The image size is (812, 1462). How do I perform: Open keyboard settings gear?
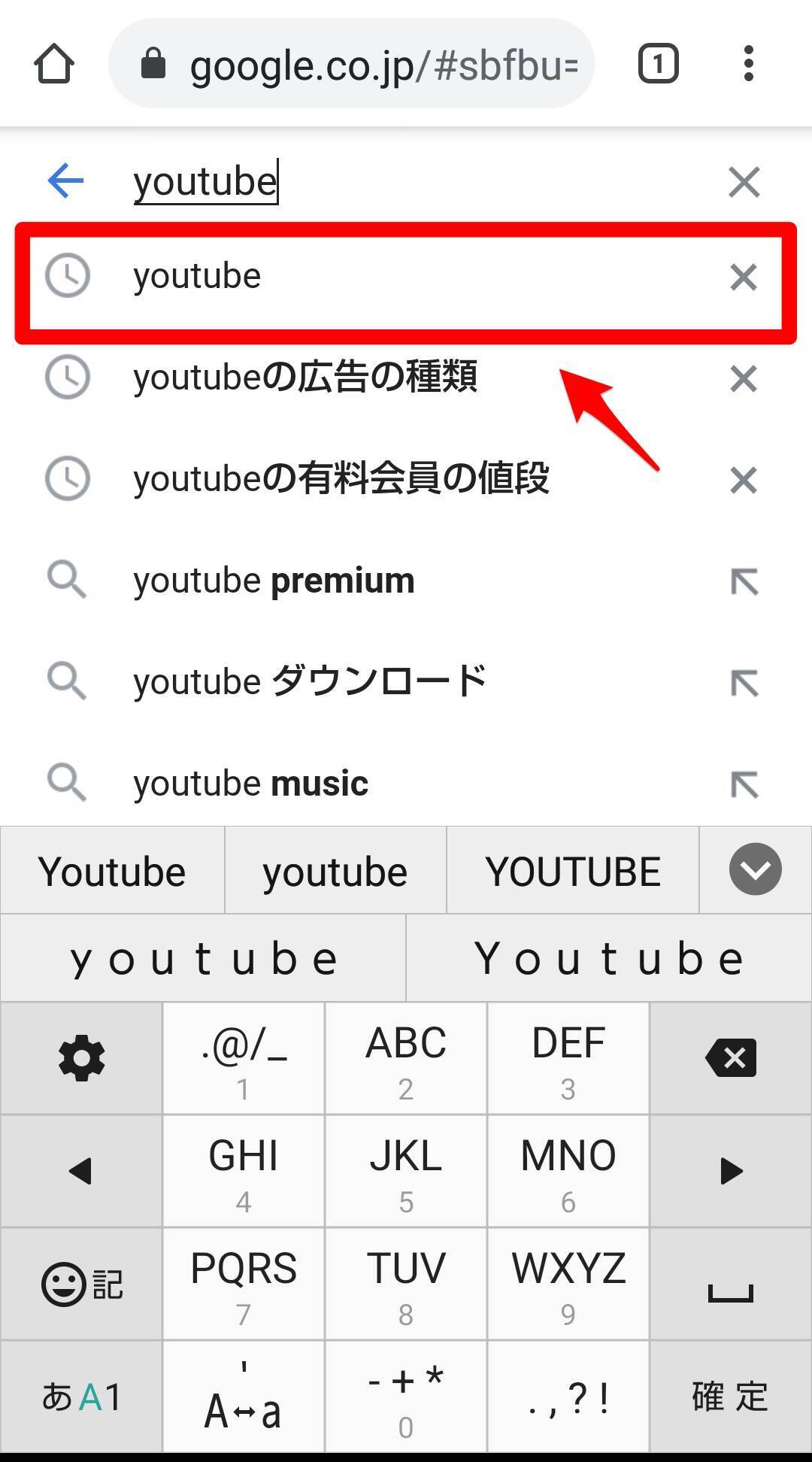(x=81, y=1058)
